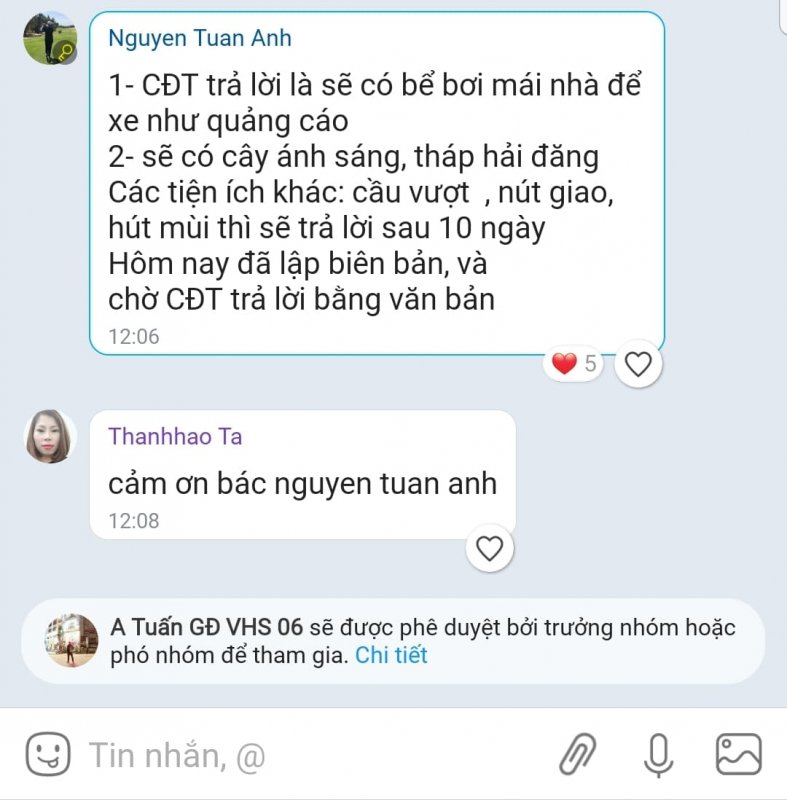Viewport: 787px width, 800px height.
Task: Open Nguyen Tuan Anh's profile picture
Action: click(x=49, y=39)
